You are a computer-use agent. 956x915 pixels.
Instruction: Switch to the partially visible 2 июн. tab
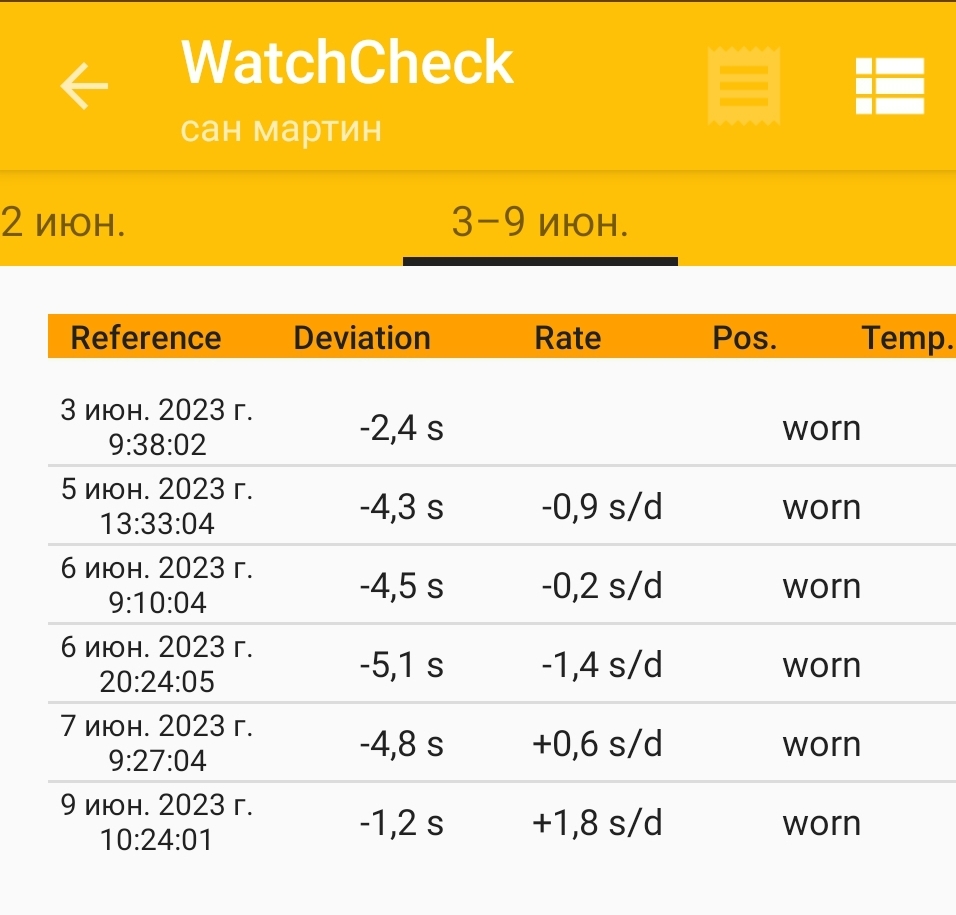(62, 222)
